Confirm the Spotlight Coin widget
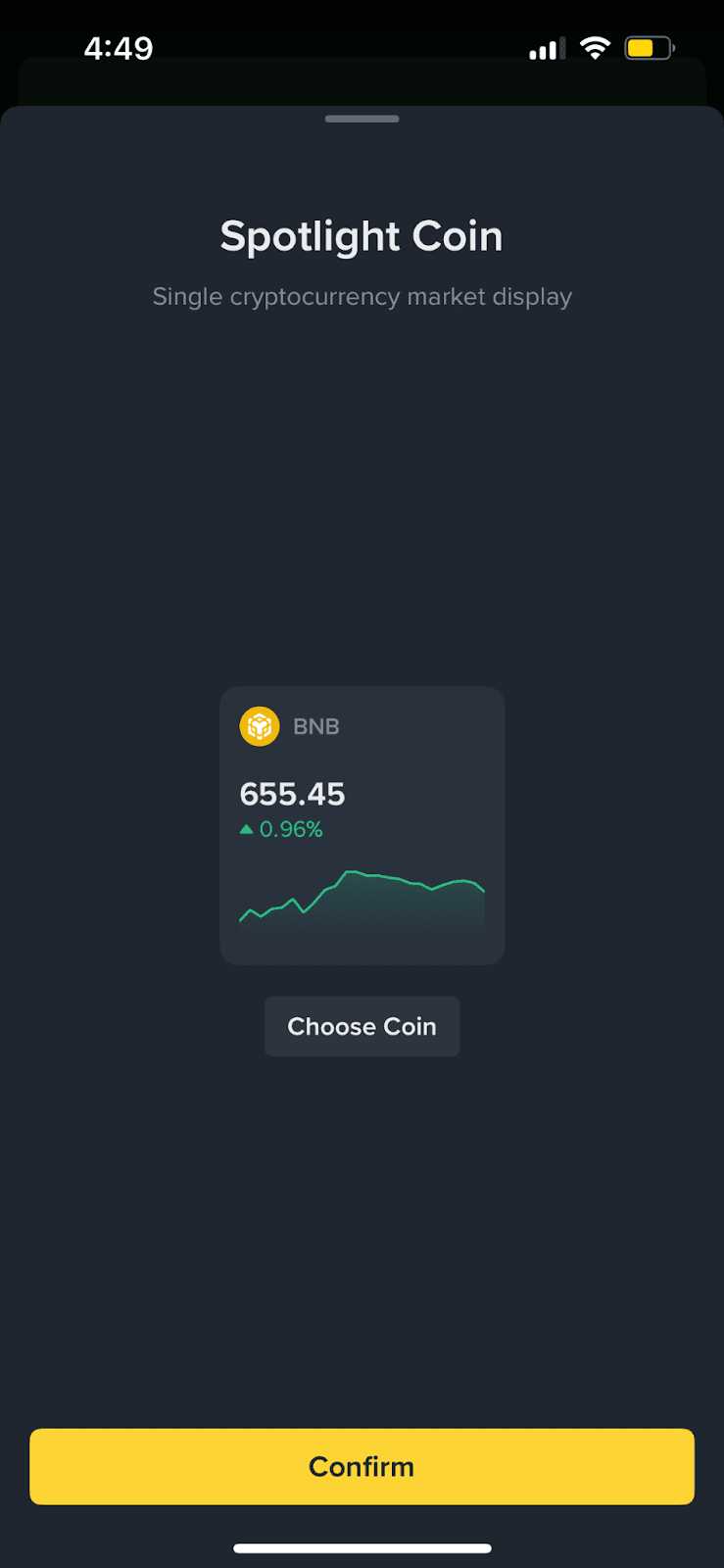This screenshot has height=1568, width=724. pyautogui.click(x=362, y=1466)
